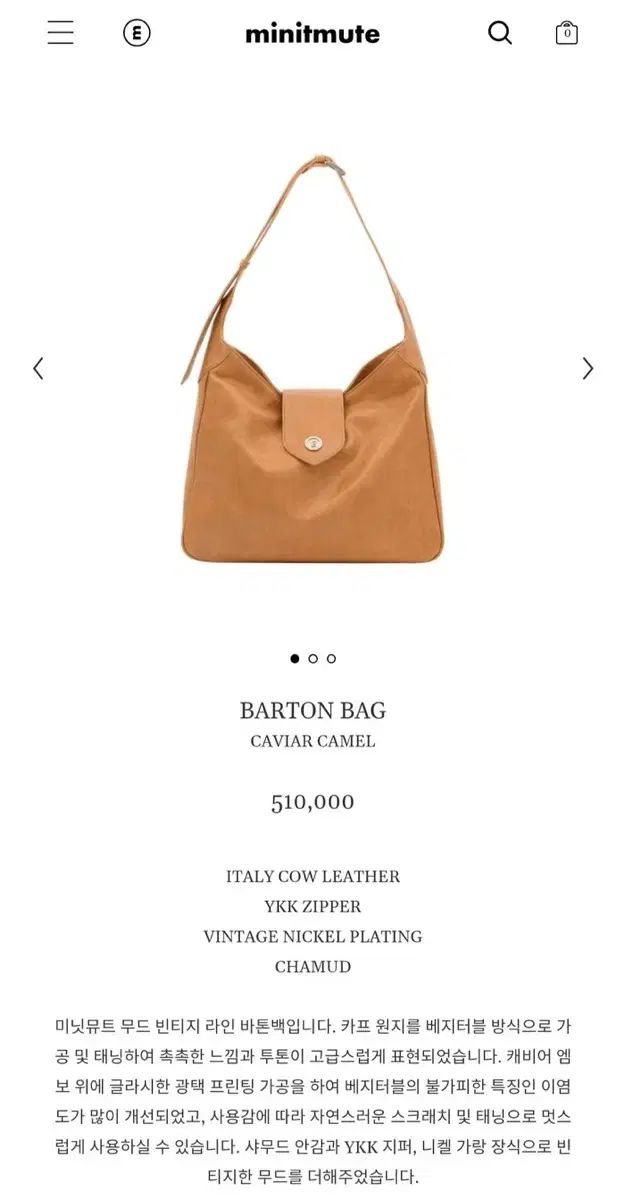Tap the circled E language icon
This screenshot has height=1200, width=625.
pyautogui.click(x=137, y=33)
